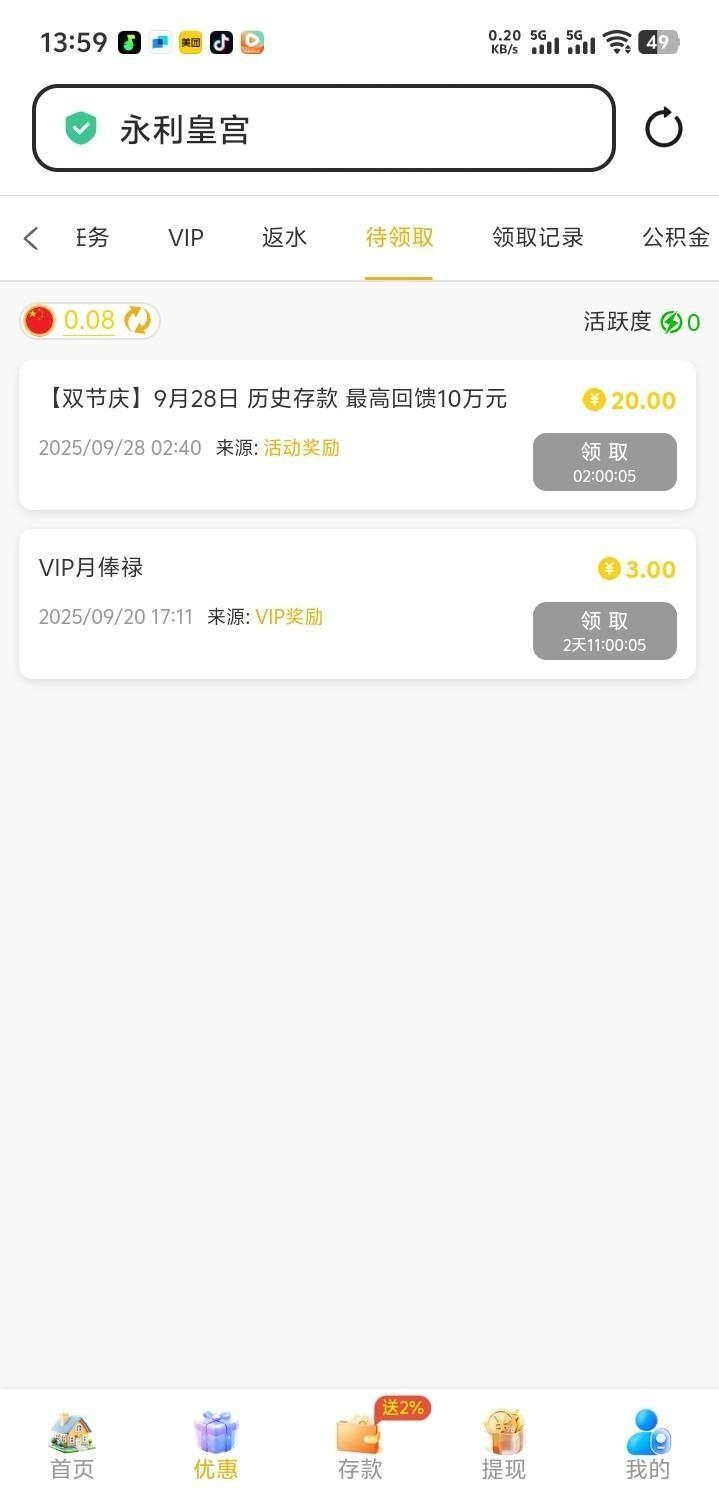Screen dimensions: 719x1495
Task: Open the 优惠 bottom tab
Action: [216, 1445]
